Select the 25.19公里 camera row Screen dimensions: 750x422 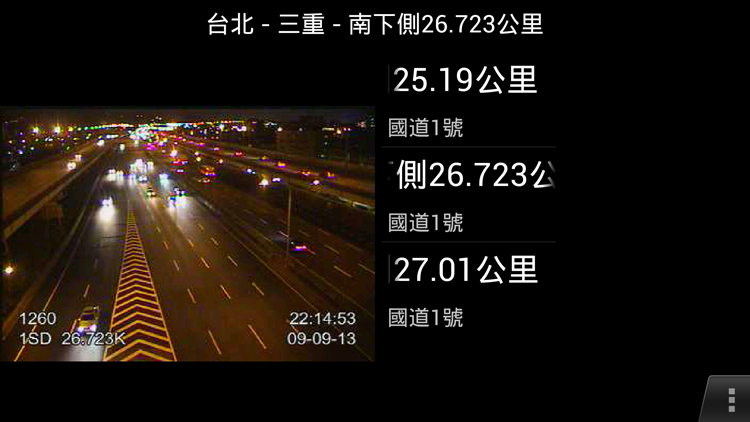point(468,100)
